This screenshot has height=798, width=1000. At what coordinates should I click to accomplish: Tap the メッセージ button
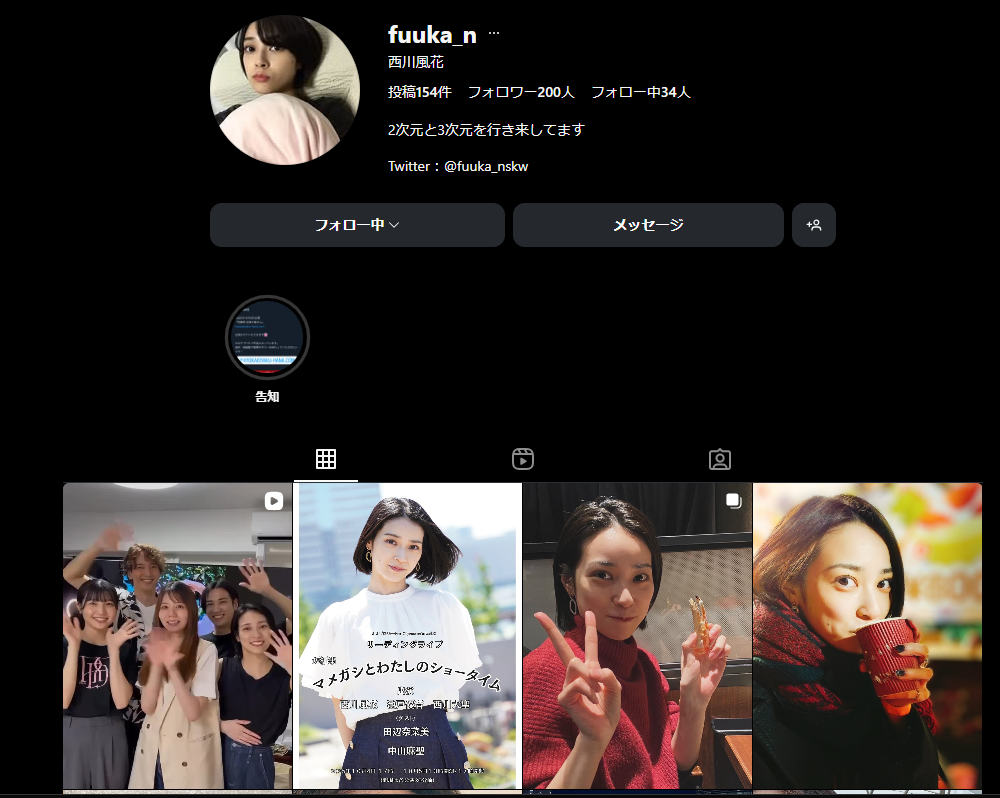pos(648,225)
